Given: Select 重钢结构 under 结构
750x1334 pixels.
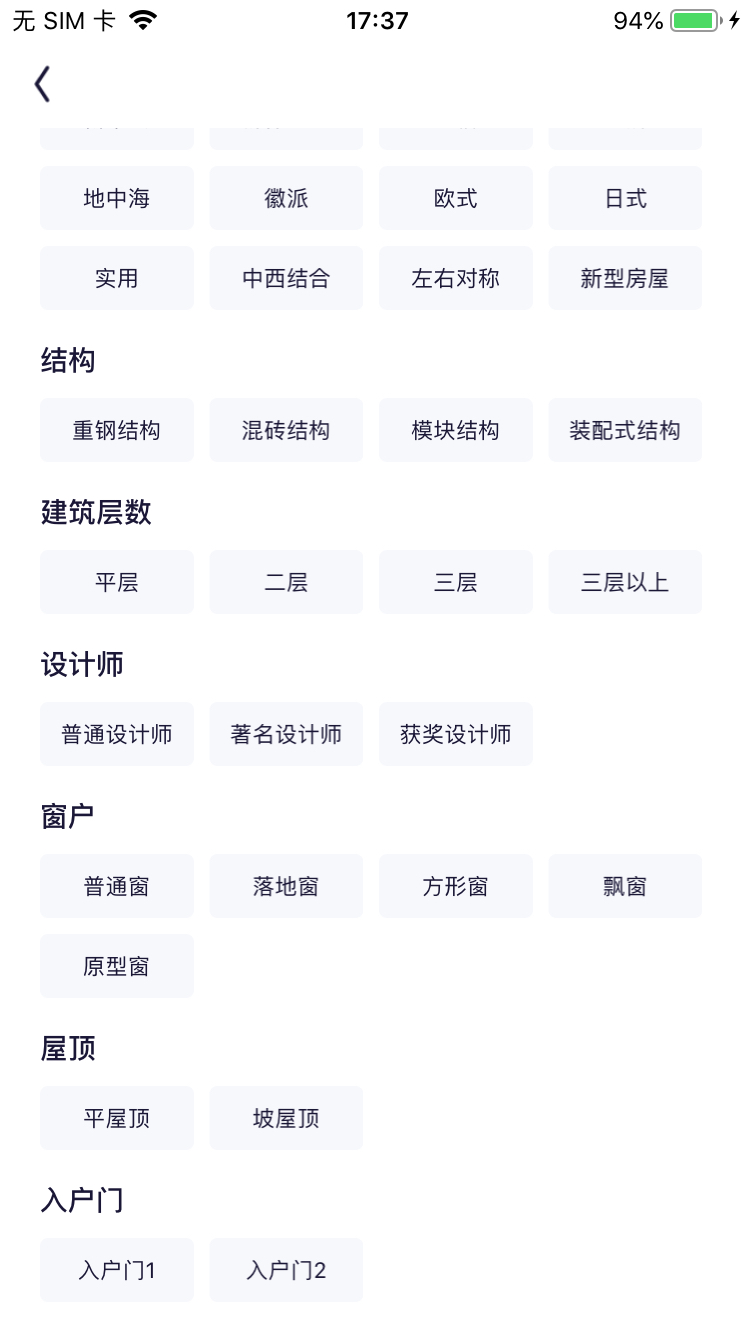Looking at the screenshot, I should [117, 430].
